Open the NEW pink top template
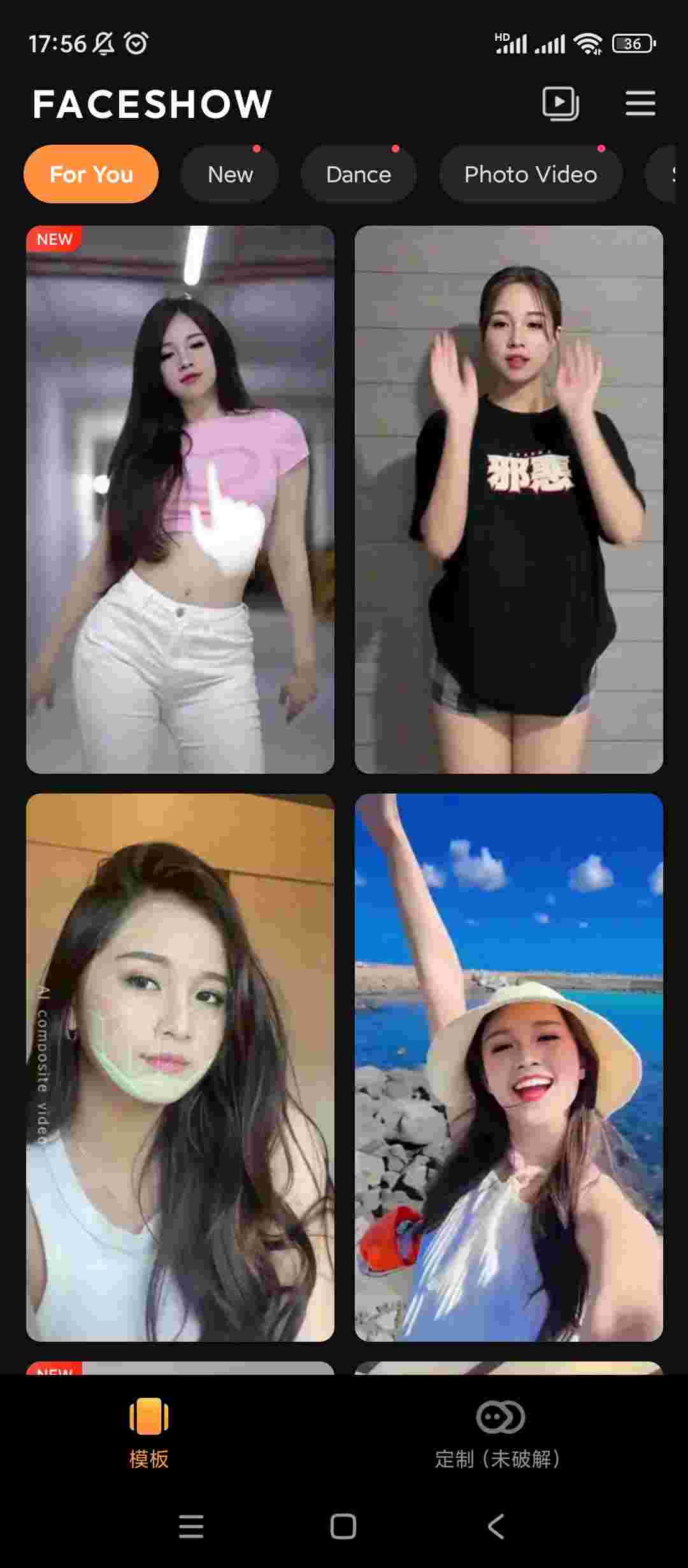The image size is (688, 1568). tap(180, 499)
